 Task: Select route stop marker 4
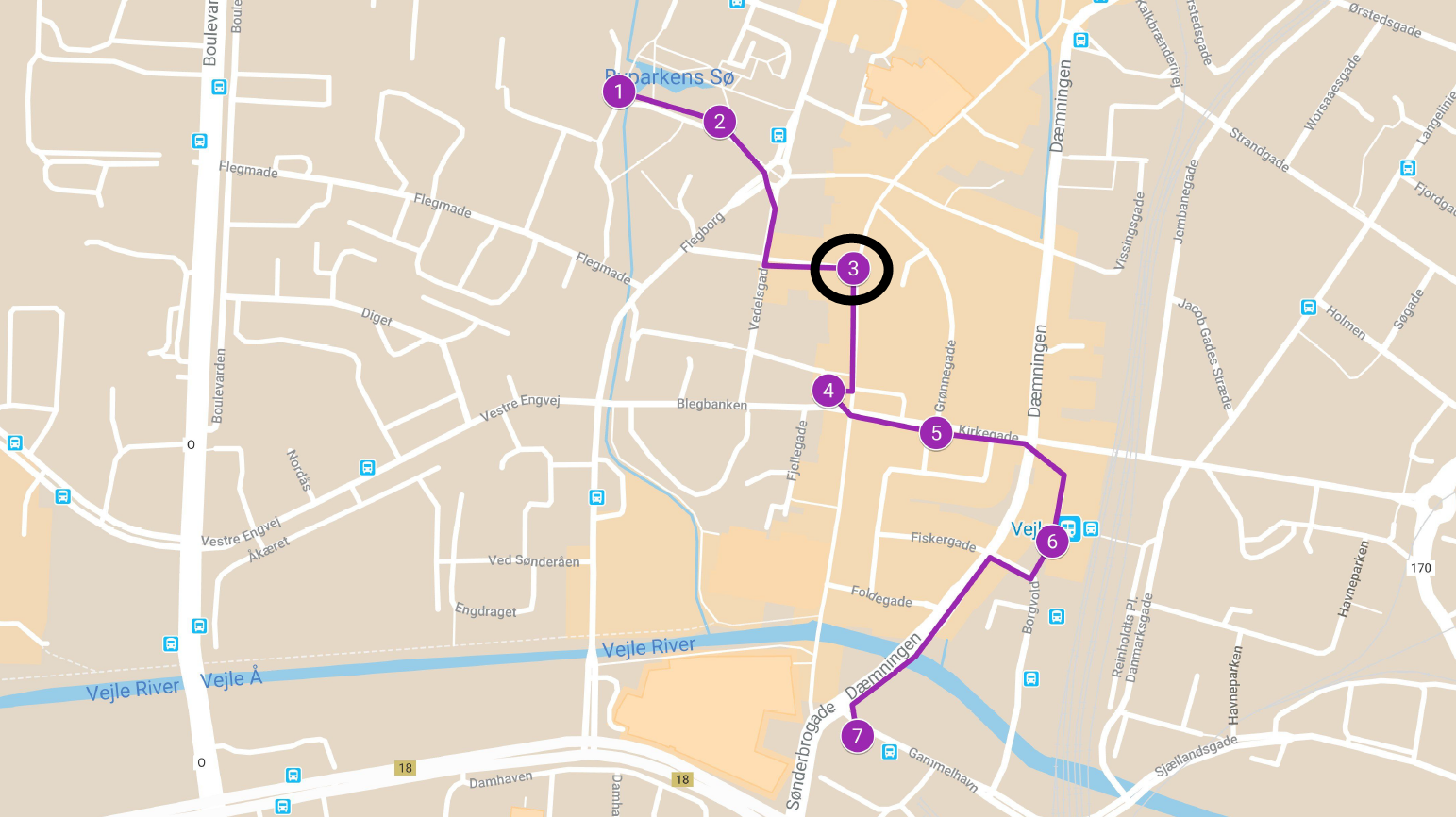point(828,391)
